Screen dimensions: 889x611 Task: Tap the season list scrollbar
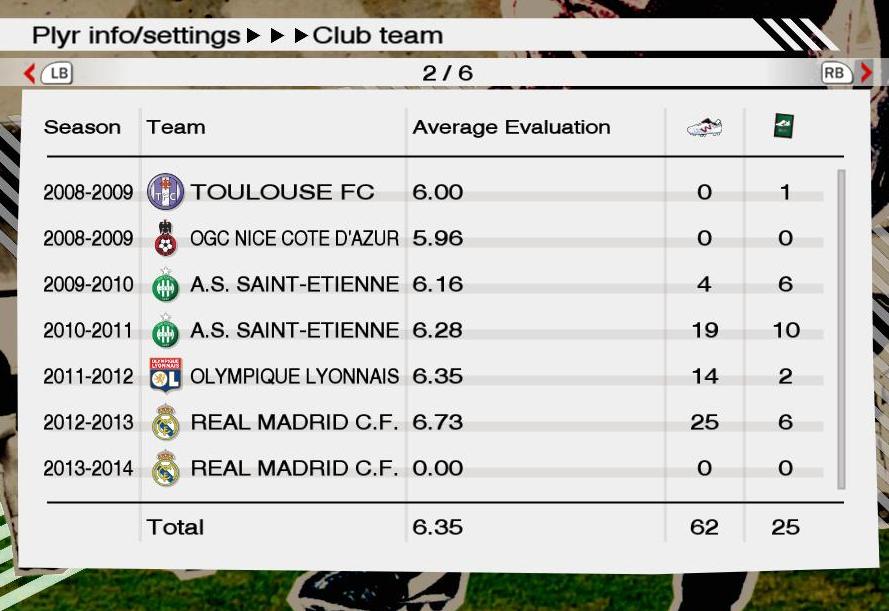(841, 330)
